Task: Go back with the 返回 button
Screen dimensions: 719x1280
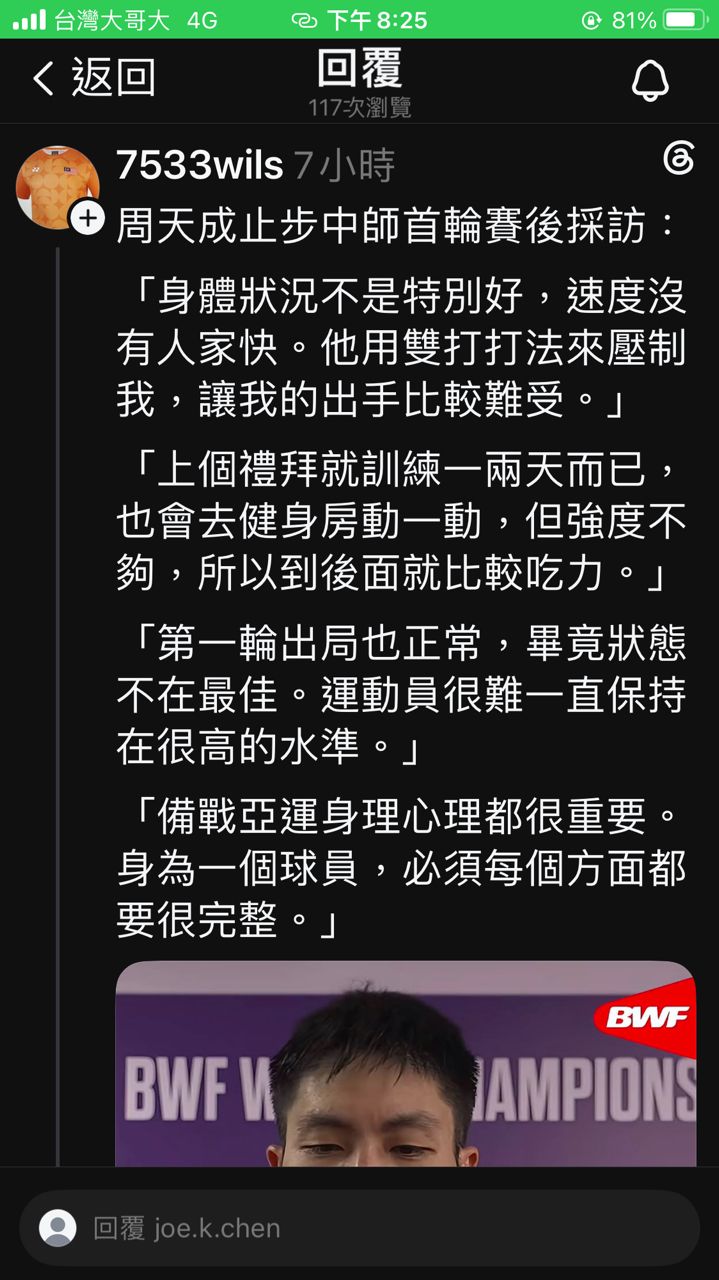Action: pos(93,78)
